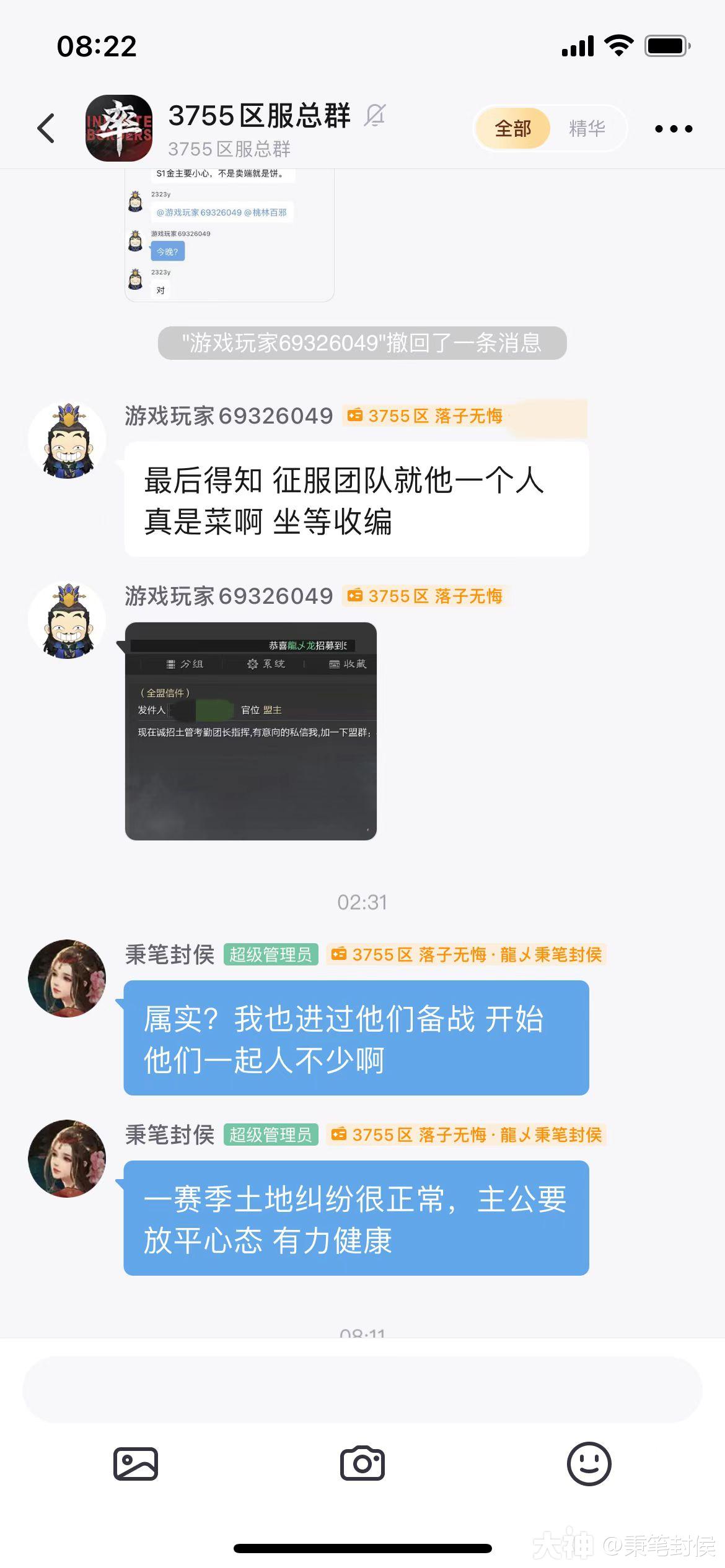This screenshot has height=1568, width=725.
Task: Open more options via the ellipsis icon
Action: click(x=673, y=128)
